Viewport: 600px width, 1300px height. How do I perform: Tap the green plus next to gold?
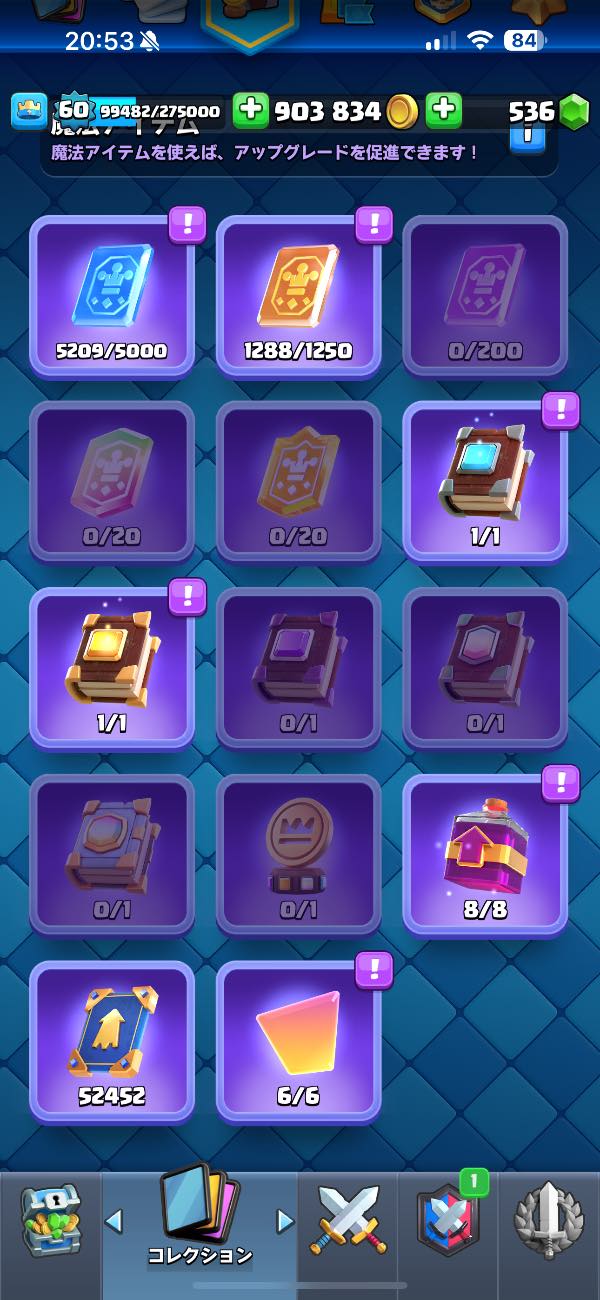tap(251, 110)
